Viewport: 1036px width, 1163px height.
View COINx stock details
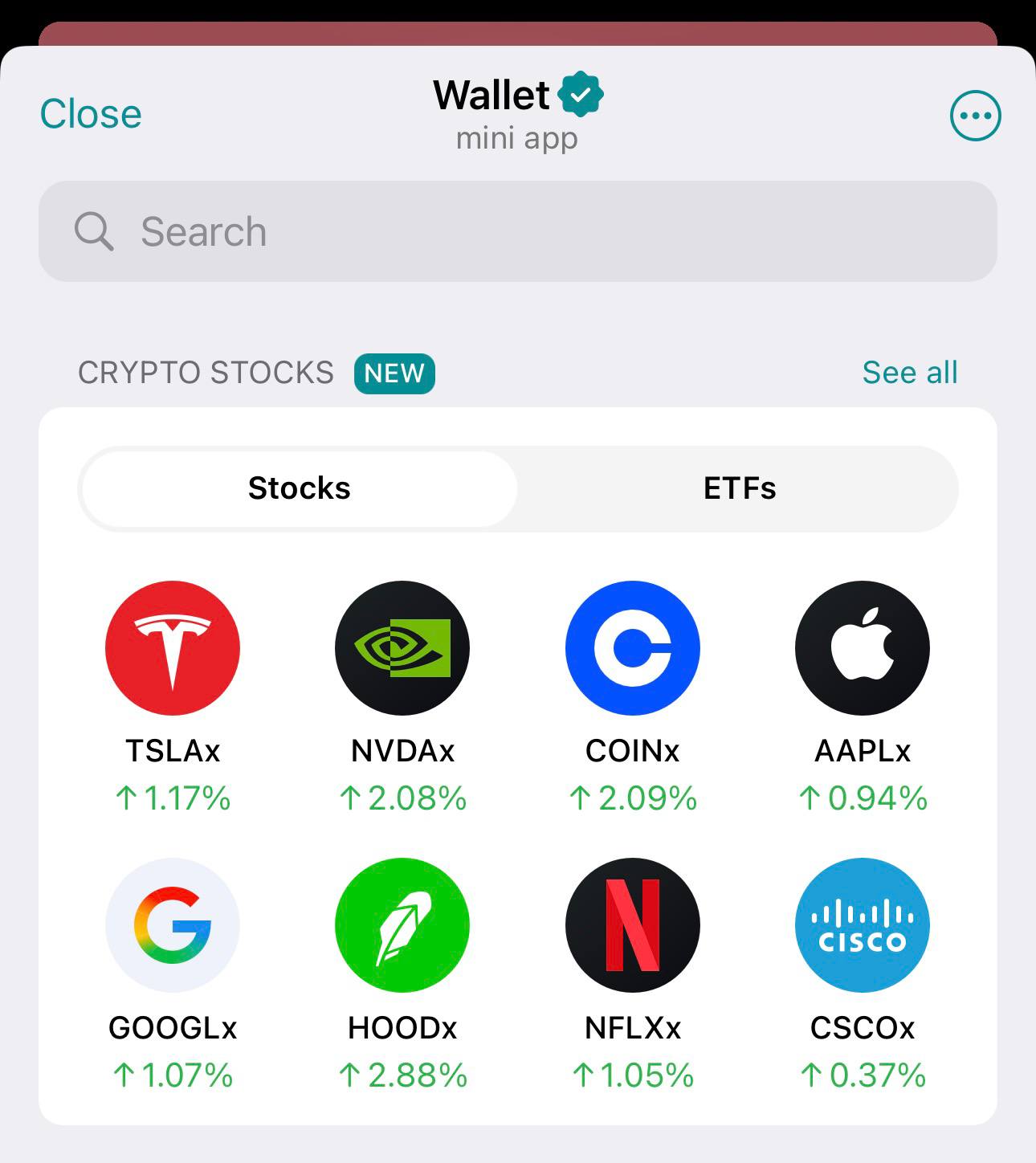pyautogui.click(x=633, y=647)
